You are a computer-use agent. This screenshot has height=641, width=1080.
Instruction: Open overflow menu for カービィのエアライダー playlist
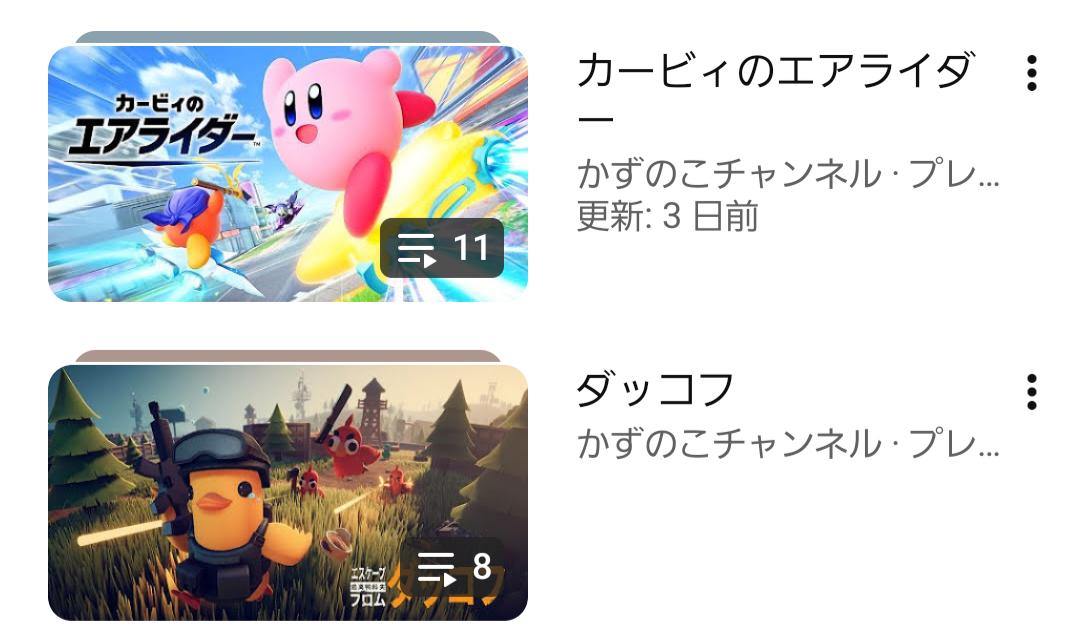(1032, 74)
